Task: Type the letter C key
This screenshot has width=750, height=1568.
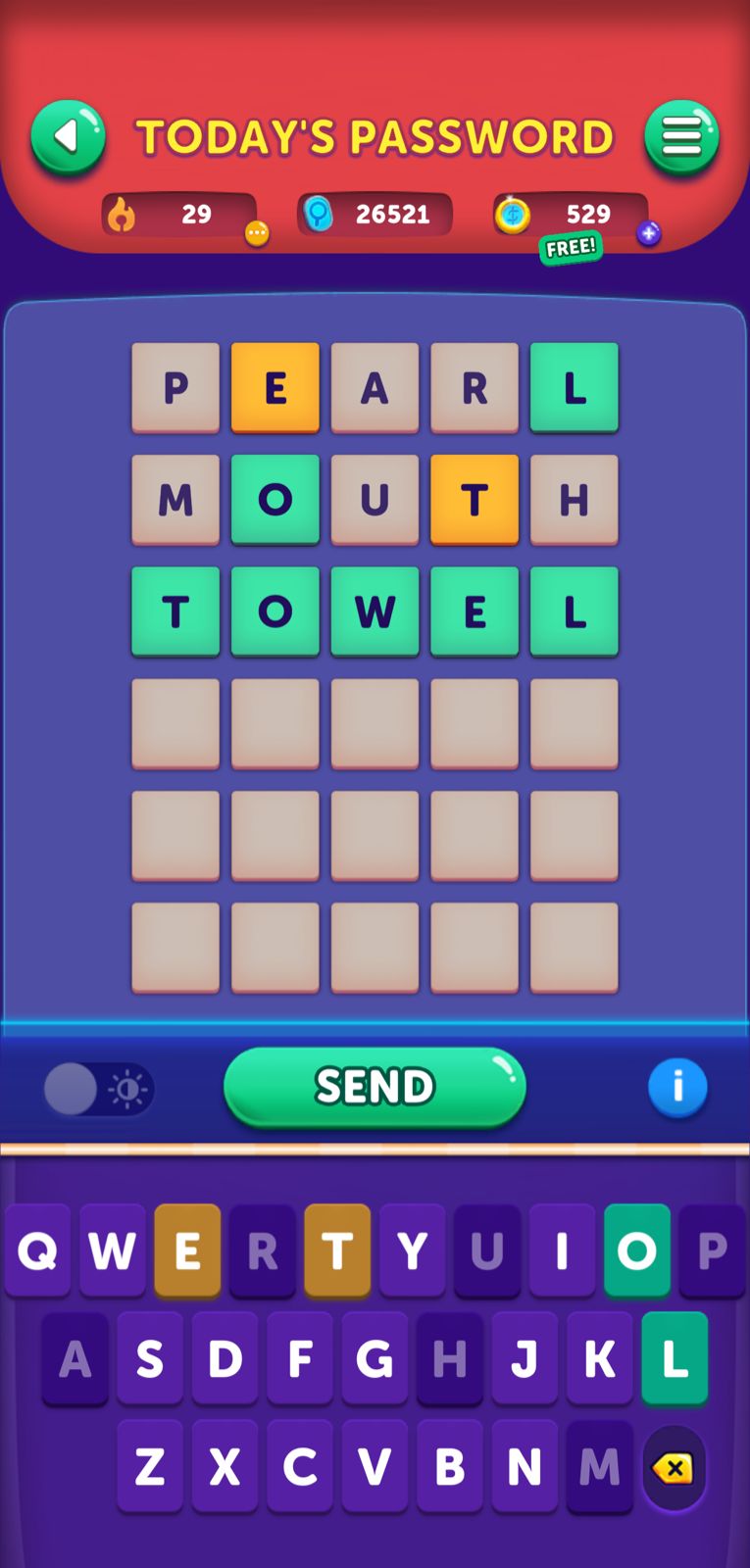Action: coord(300,1467)
